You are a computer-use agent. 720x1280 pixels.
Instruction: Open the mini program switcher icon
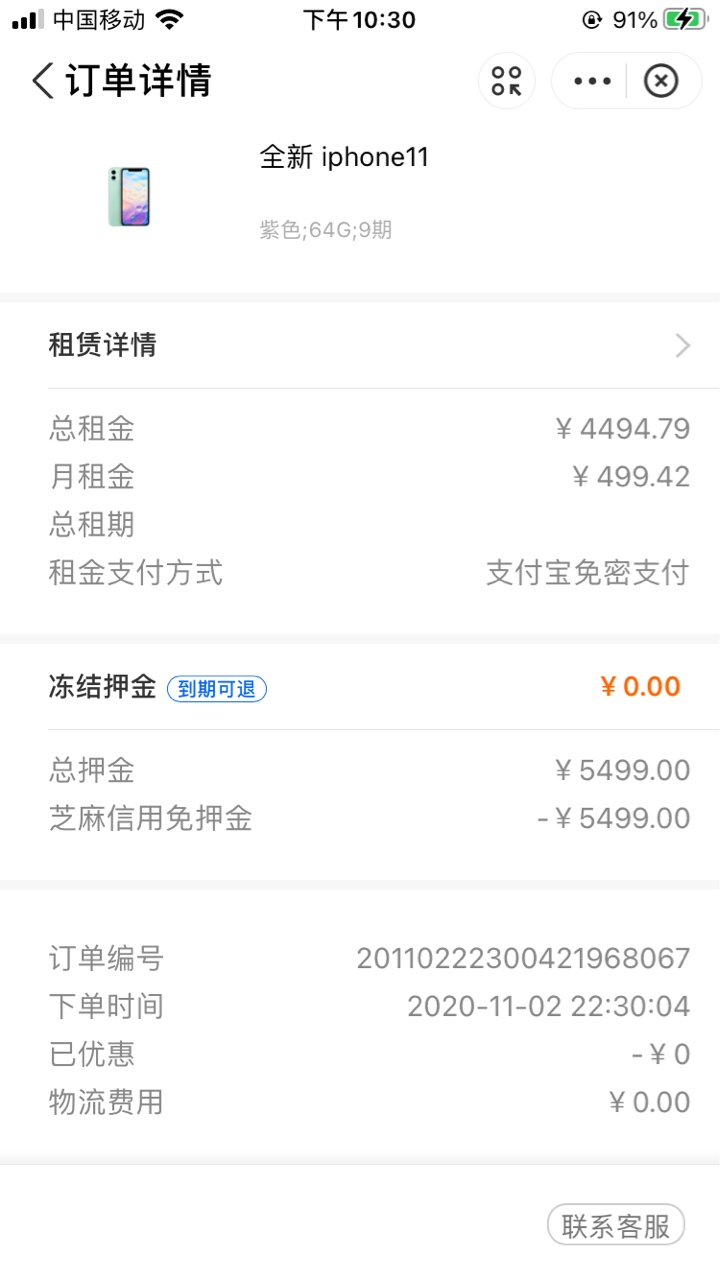pos(507,81)
